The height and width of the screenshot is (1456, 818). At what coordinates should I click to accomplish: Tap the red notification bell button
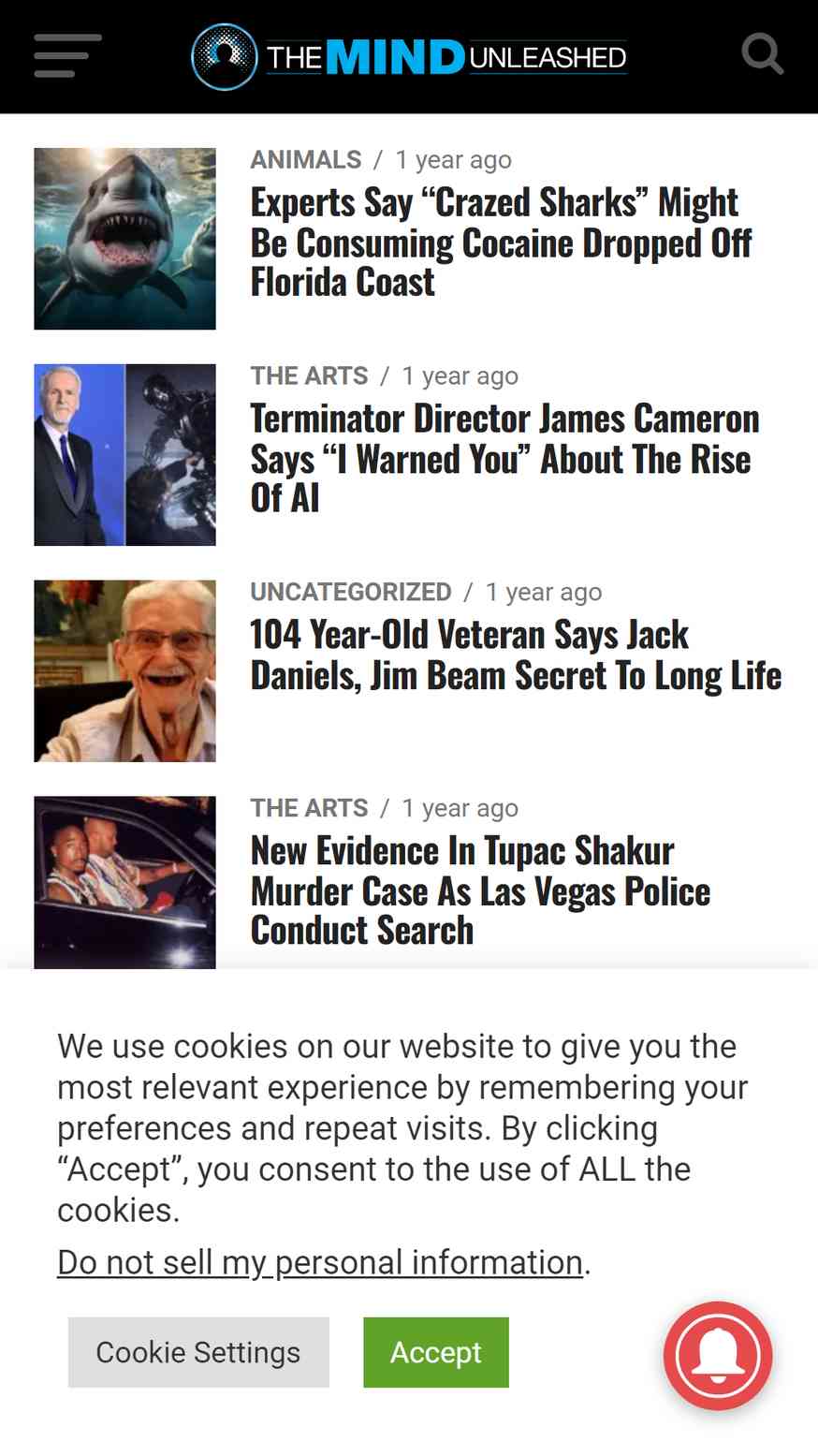pos(718,1355)
